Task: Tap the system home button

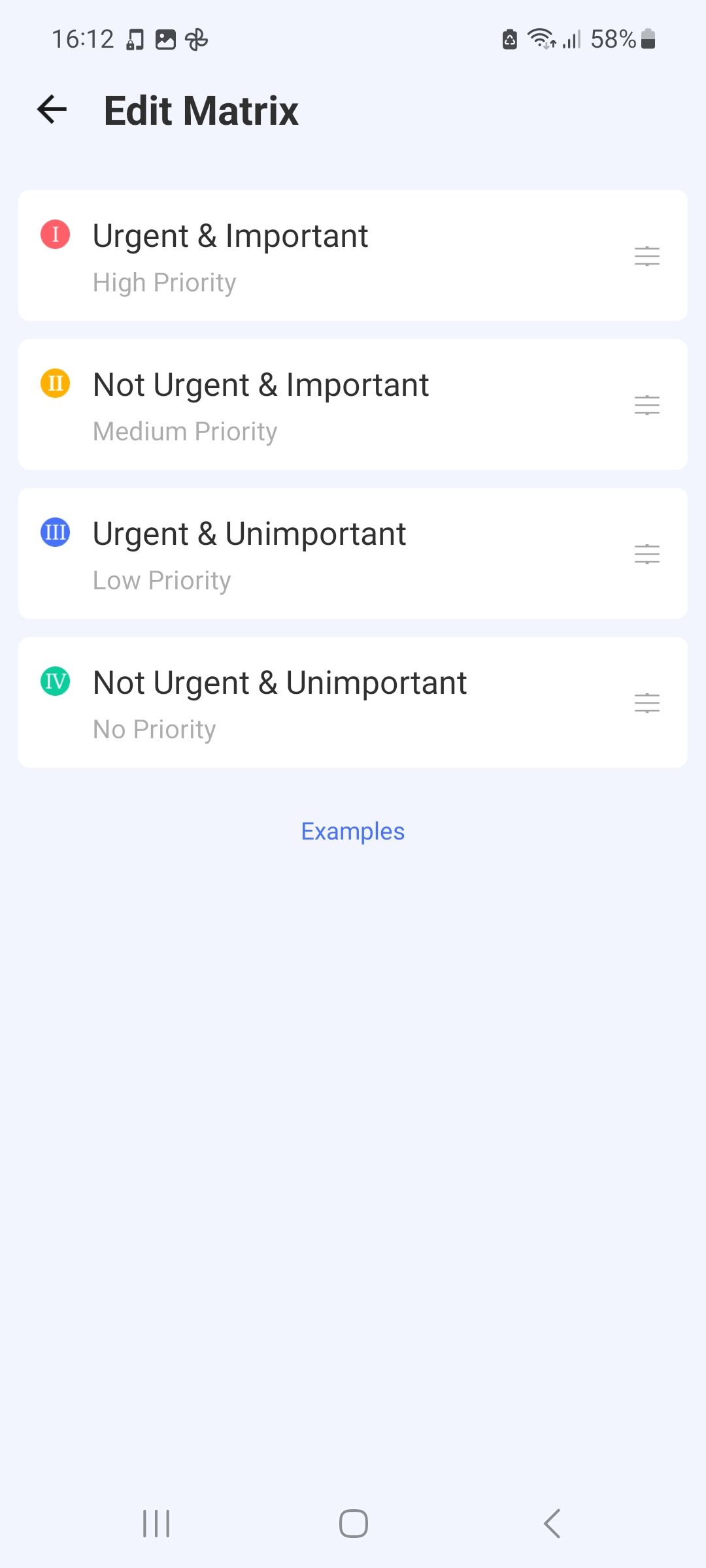Action: click(353, 1524)
